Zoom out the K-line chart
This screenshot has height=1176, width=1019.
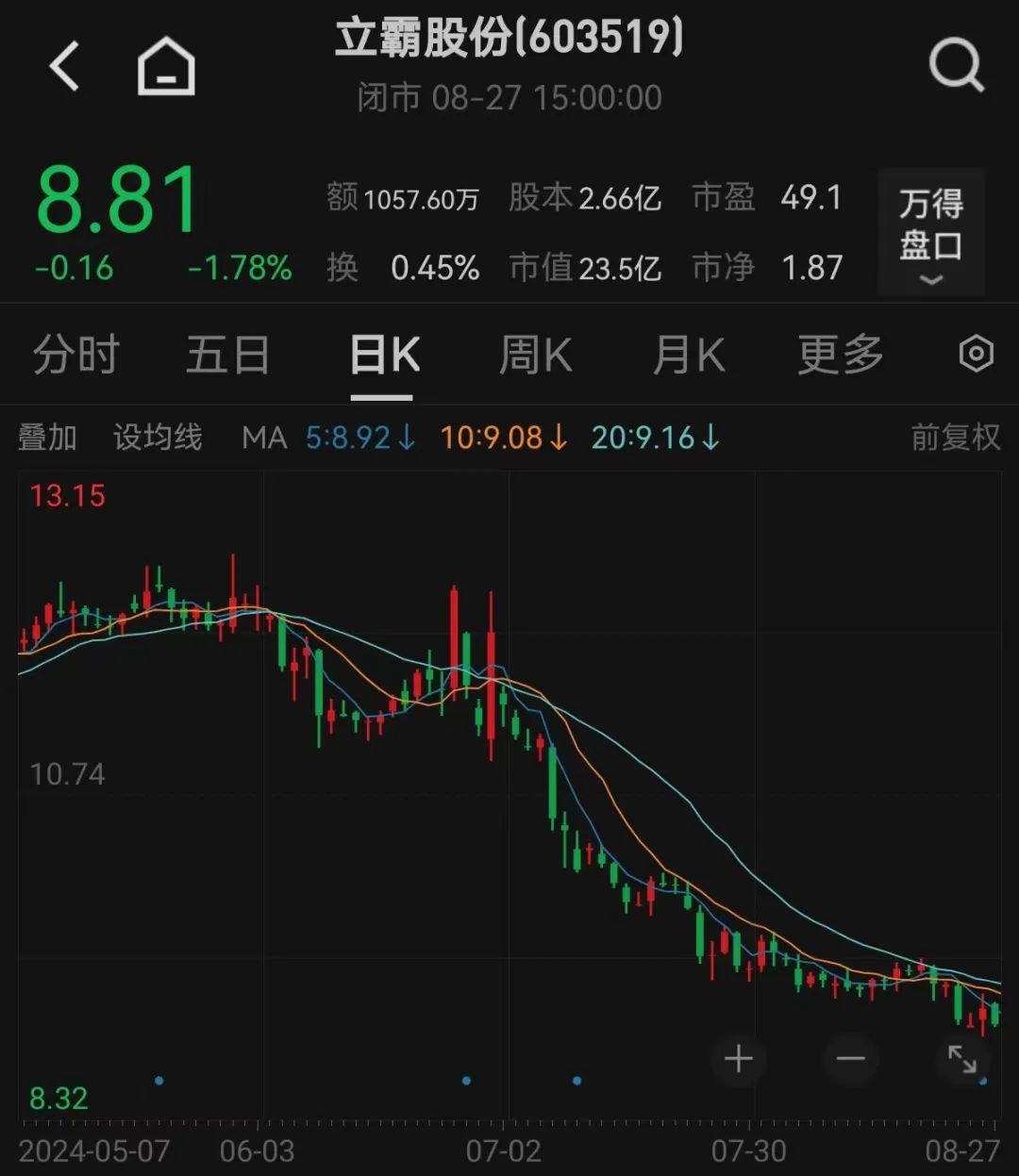tap(850, 1059)
